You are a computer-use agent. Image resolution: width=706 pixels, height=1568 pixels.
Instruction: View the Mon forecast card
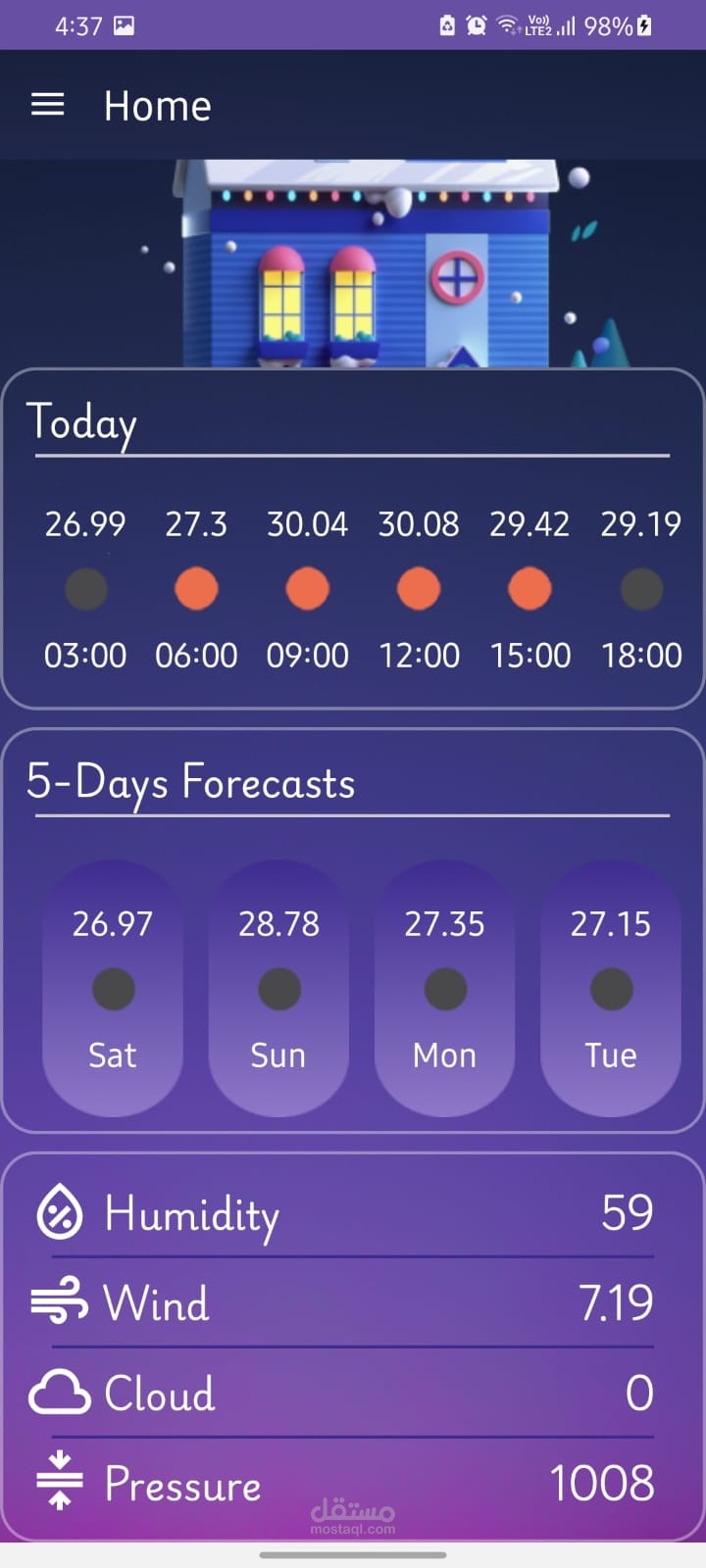pos(444,988)
